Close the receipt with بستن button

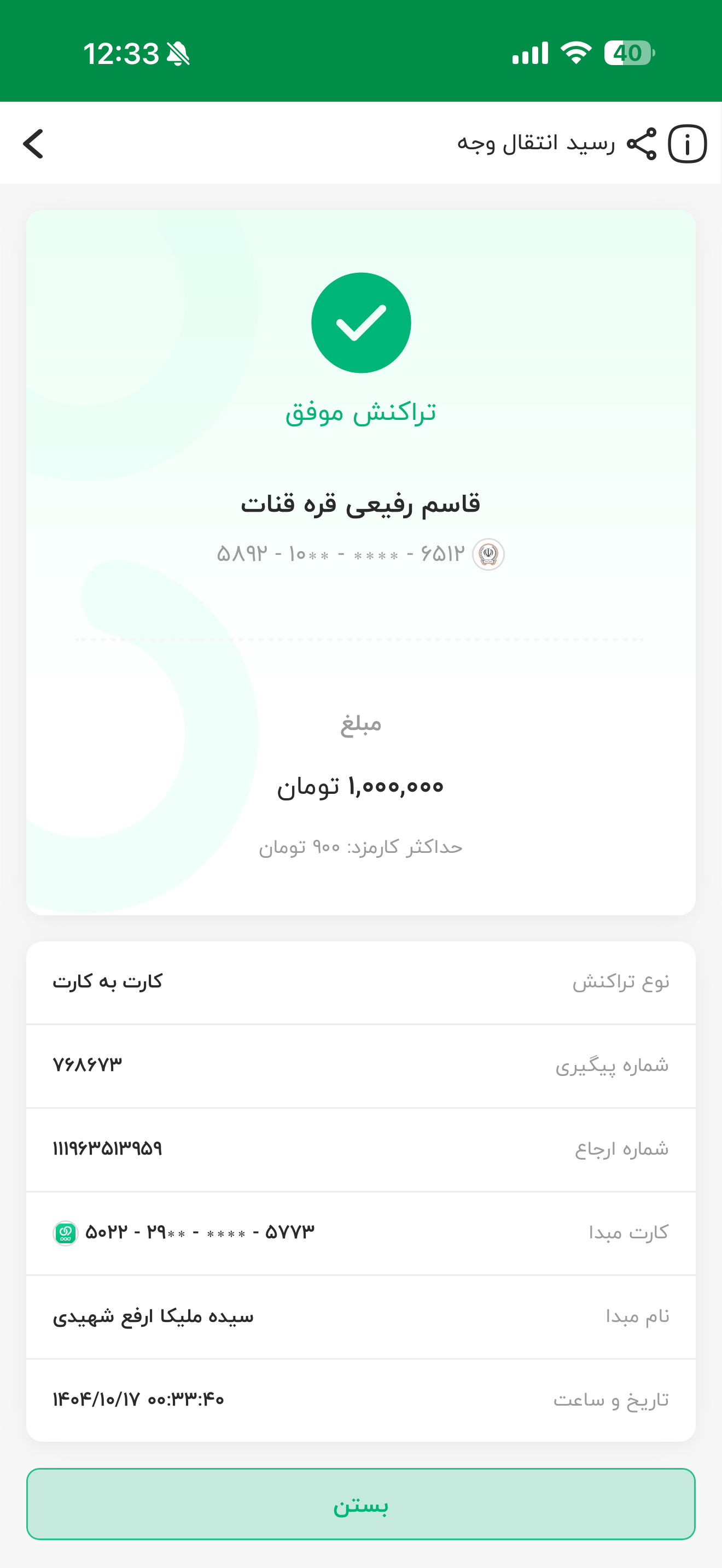(360, 1504)
